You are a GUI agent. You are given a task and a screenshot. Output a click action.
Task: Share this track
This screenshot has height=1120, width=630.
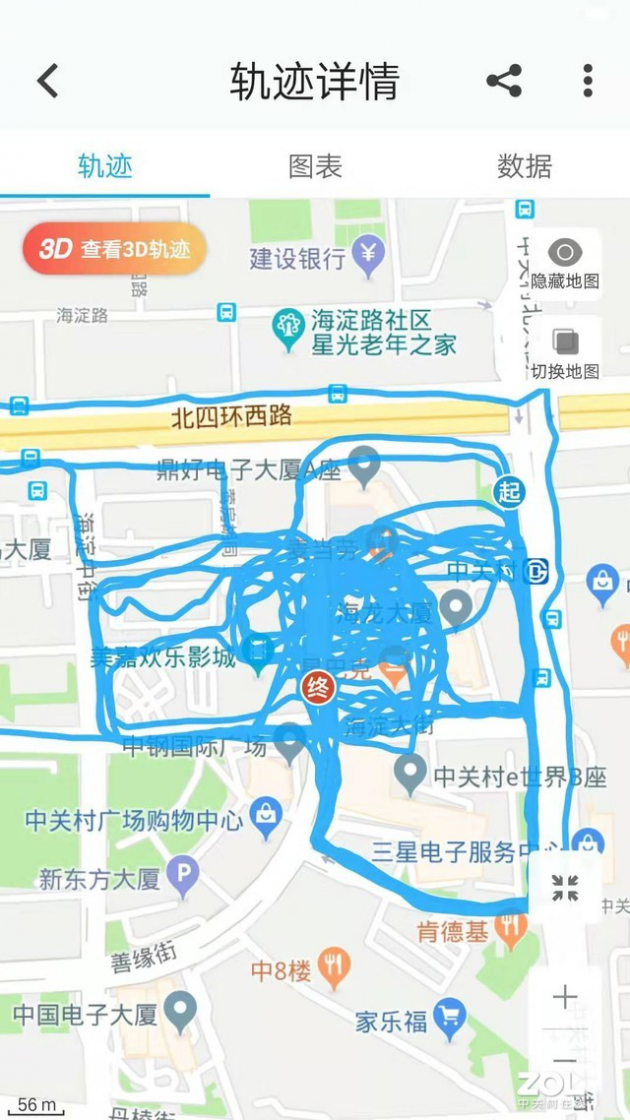(504, 81)
